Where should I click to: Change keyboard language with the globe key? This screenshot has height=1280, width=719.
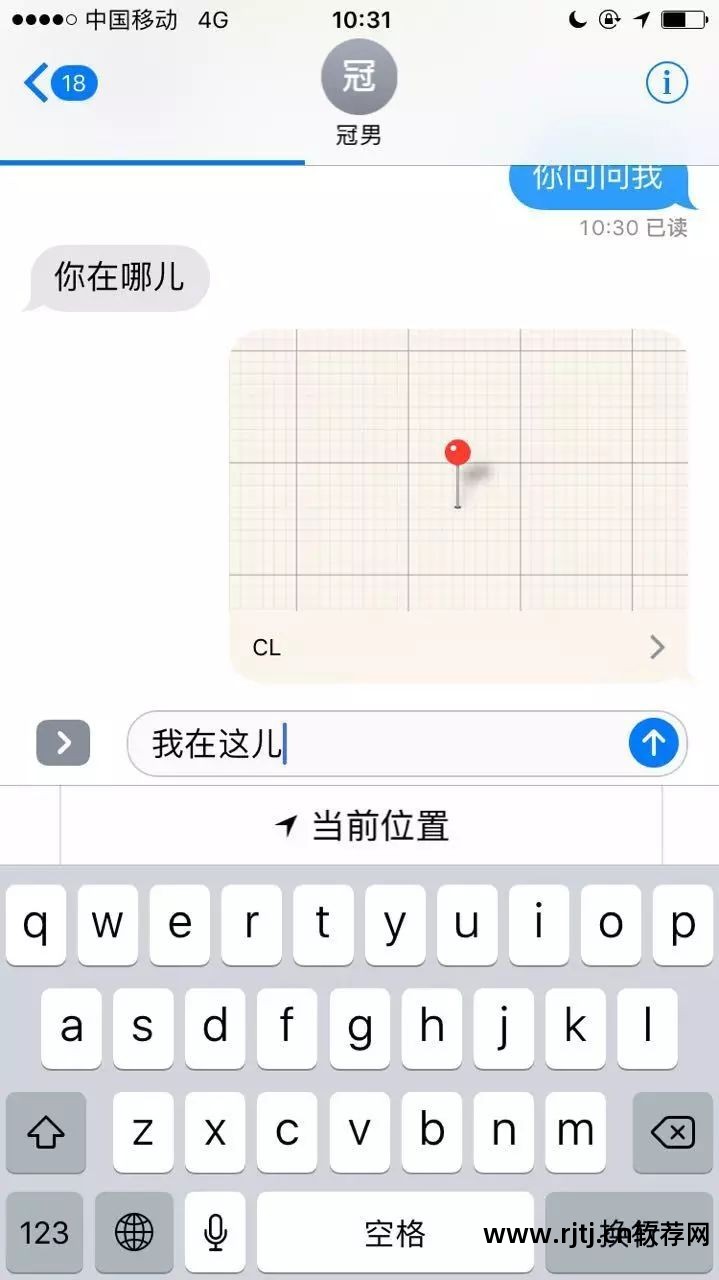(x=134, y=1232)
